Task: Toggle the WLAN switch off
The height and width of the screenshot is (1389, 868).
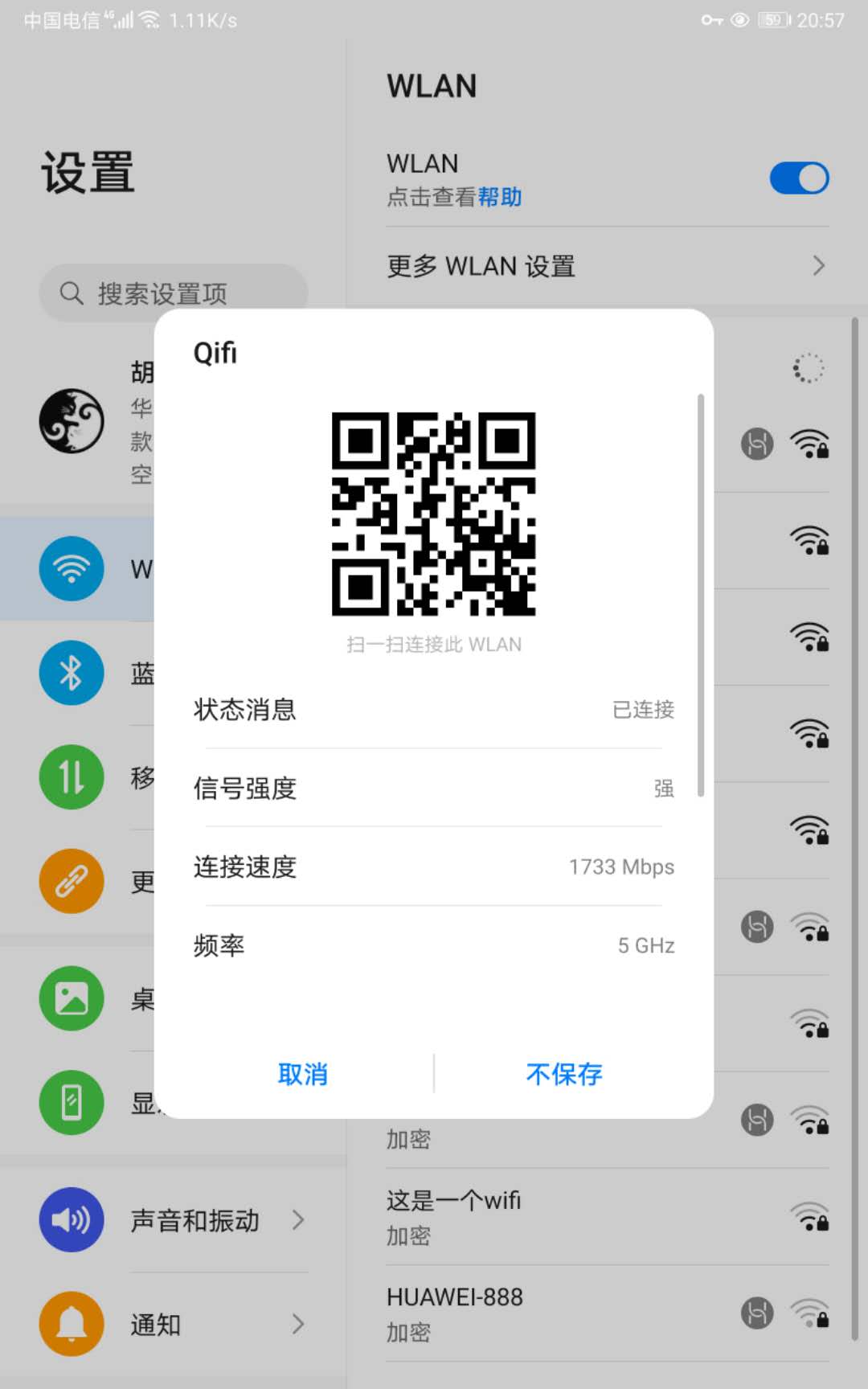Action: click(799, 178)
